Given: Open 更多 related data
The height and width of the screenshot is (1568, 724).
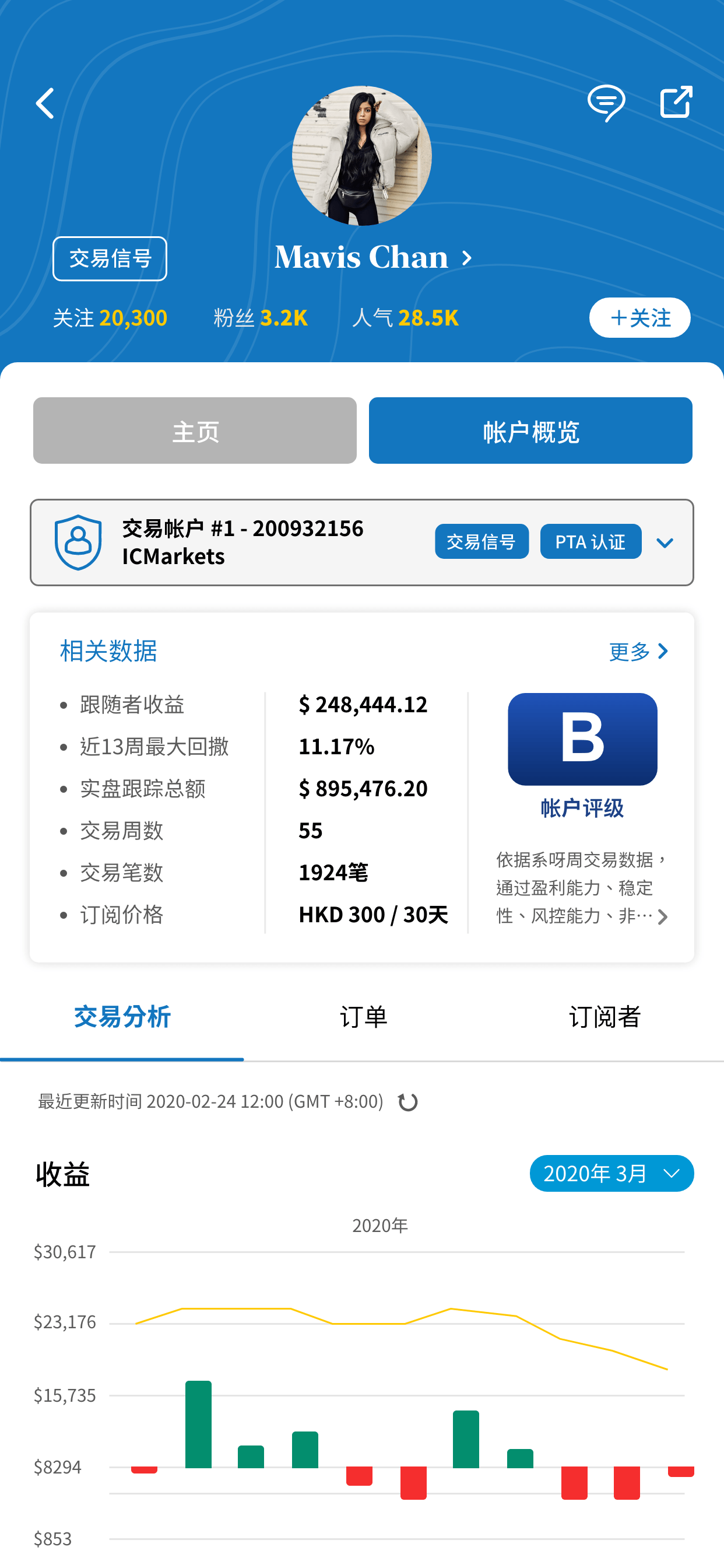Looking at the screenshot, I should click(639, 652).
